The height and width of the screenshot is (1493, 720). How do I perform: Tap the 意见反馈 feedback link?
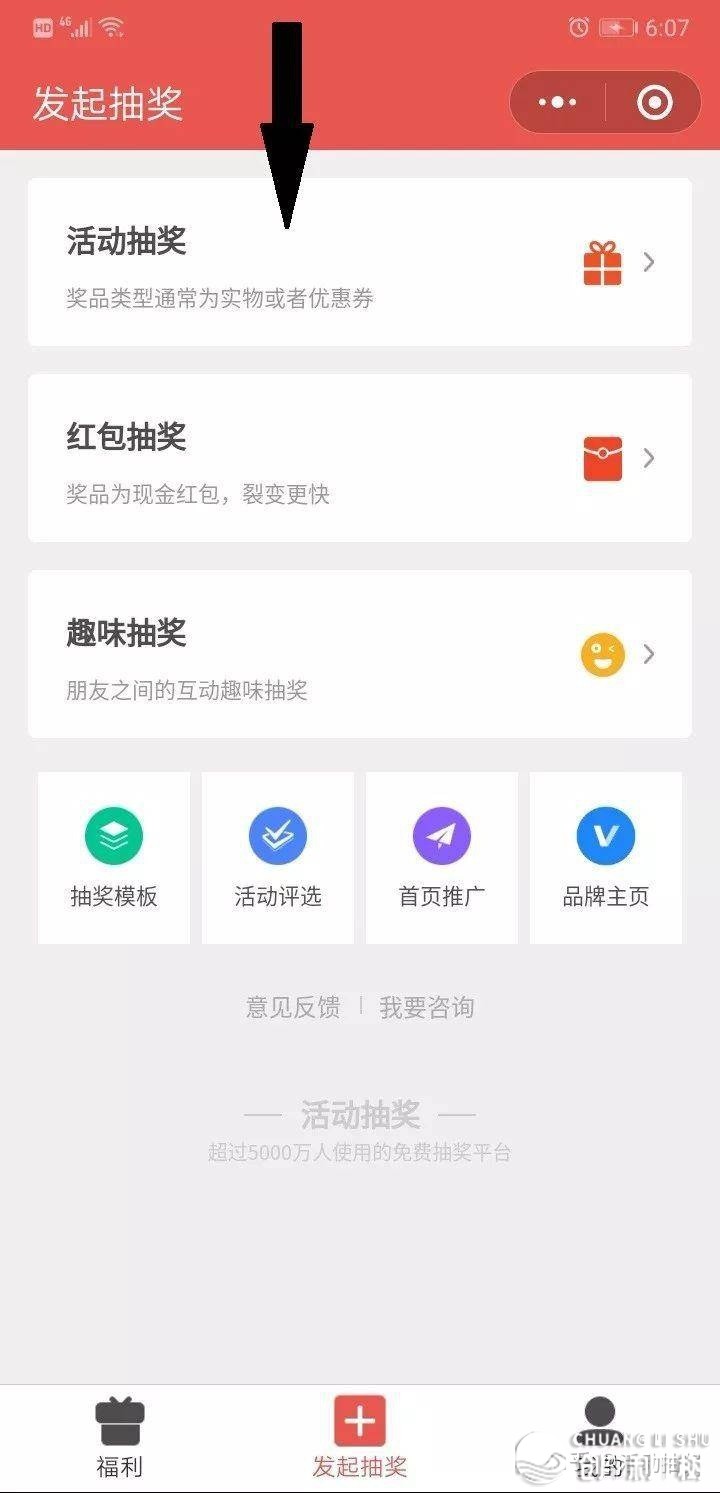tap(293, 1007)
